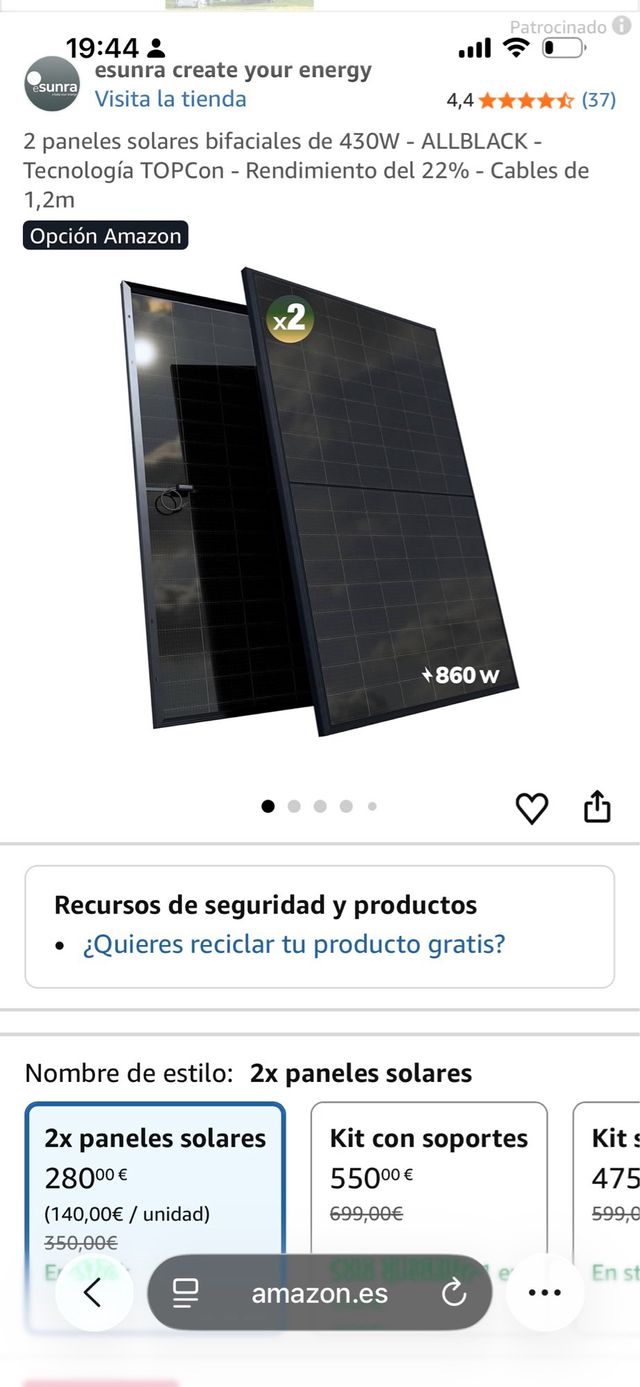Reload the amazon.es page
This screenshot has width=640, height=1387.
tap(454, 1293)
